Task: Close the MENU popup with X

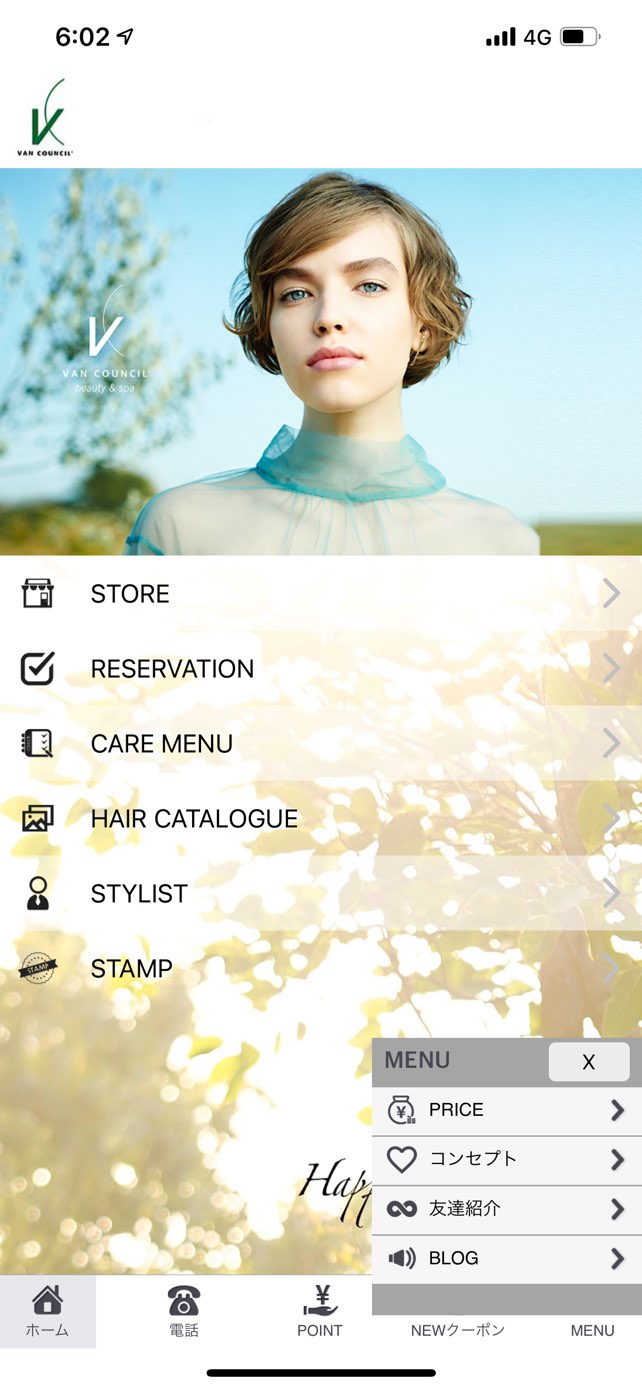Action: tap(589, 1062)
